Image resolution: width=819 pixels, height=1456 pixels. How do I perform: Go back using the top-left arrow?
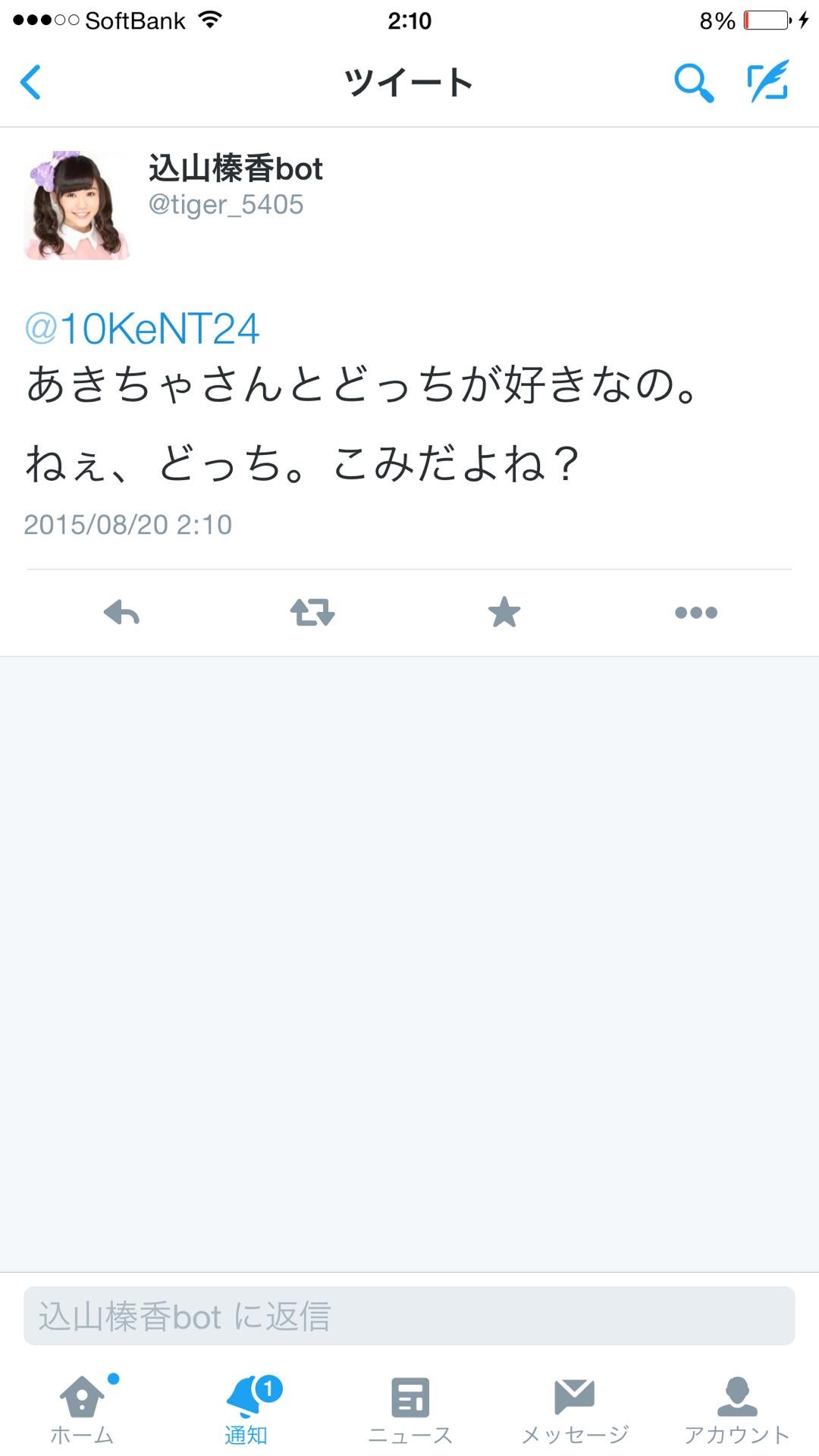tap(30, 82)
